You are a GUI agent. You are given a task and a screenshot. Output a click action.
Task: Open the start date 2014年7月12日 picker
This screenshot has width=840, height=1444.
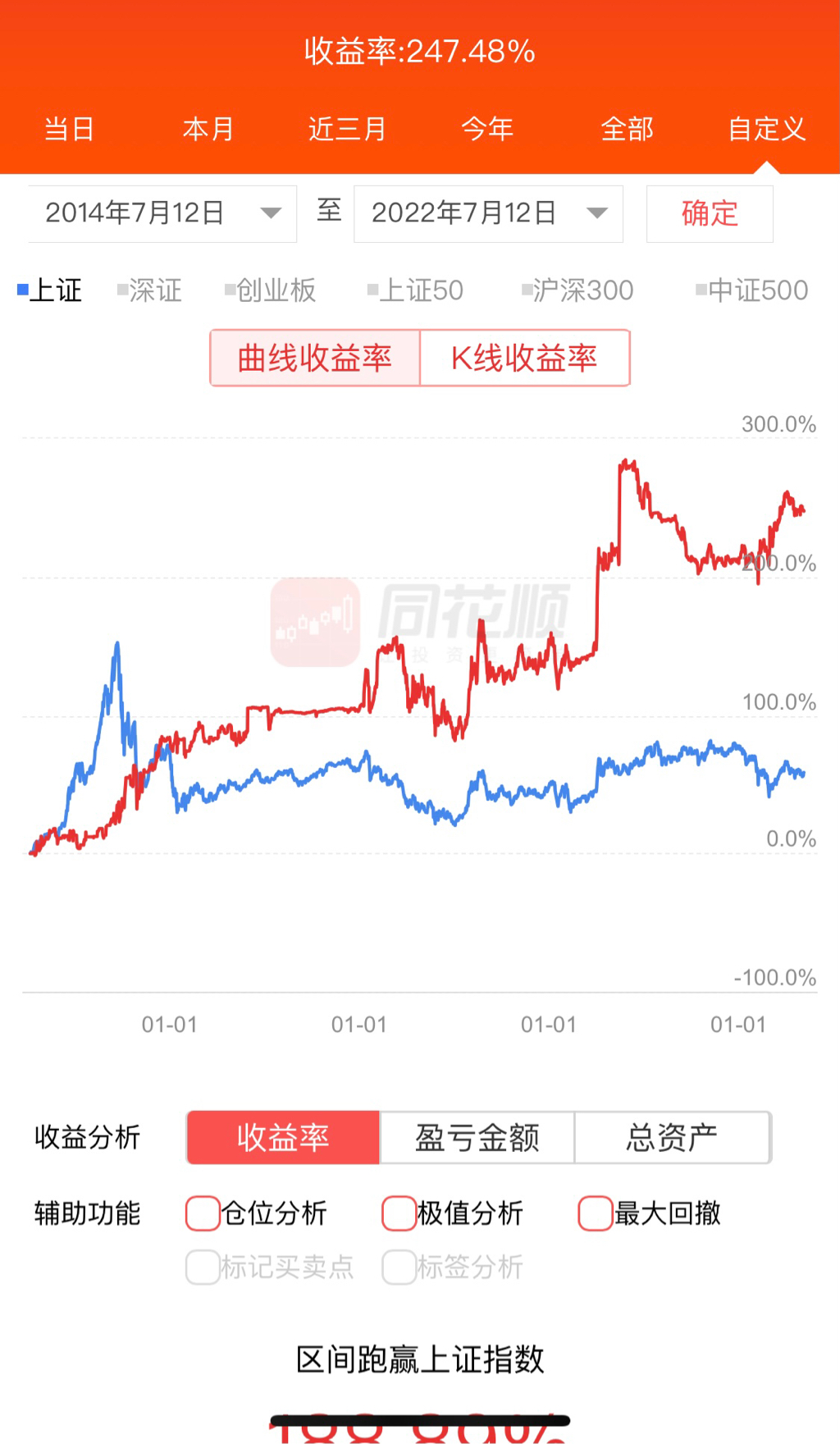pos(162,213)
